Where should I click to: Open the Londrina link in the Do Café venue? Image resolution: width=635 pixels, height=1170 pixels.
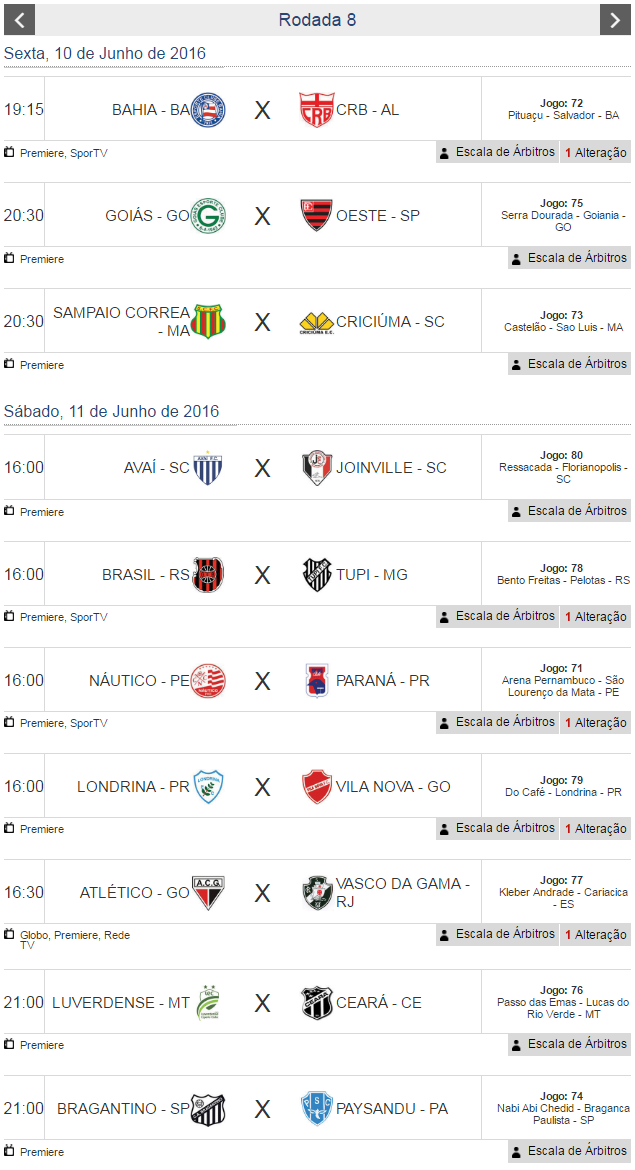pyautogui.click(x=576, y=792)
